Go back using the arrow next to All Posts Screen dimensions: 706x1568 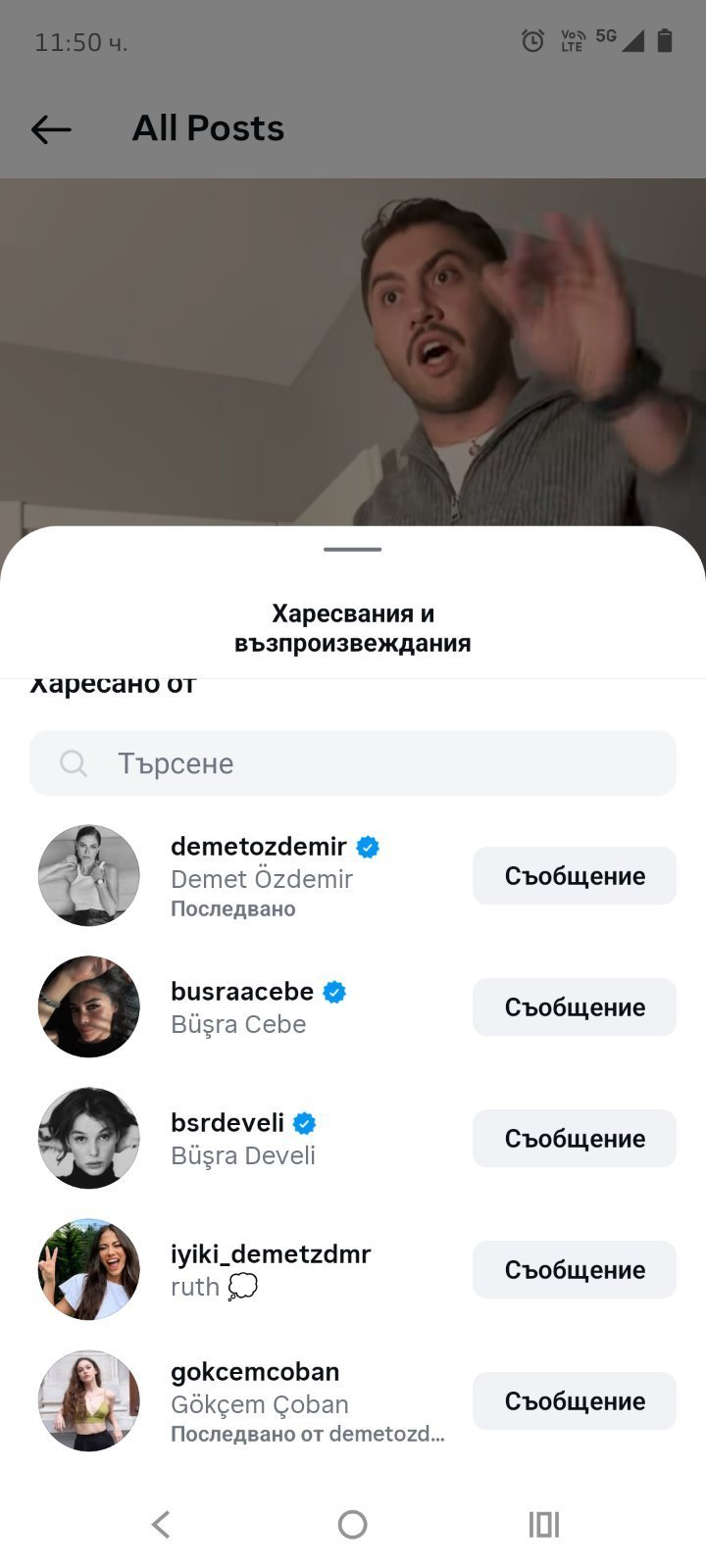(51, 128)
